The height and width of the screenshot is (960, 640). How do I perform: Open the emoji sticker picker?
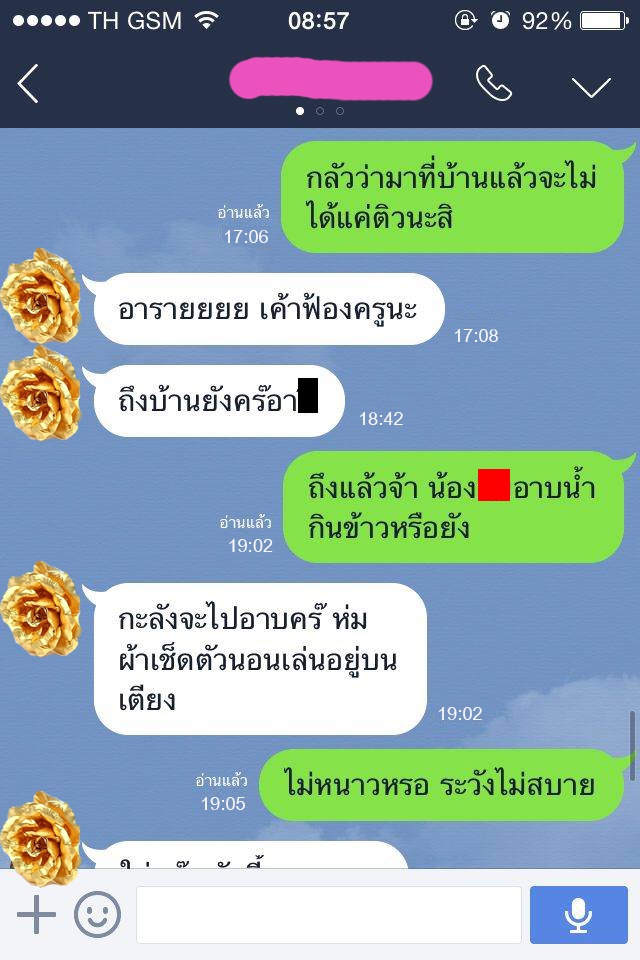coord(97,914)
